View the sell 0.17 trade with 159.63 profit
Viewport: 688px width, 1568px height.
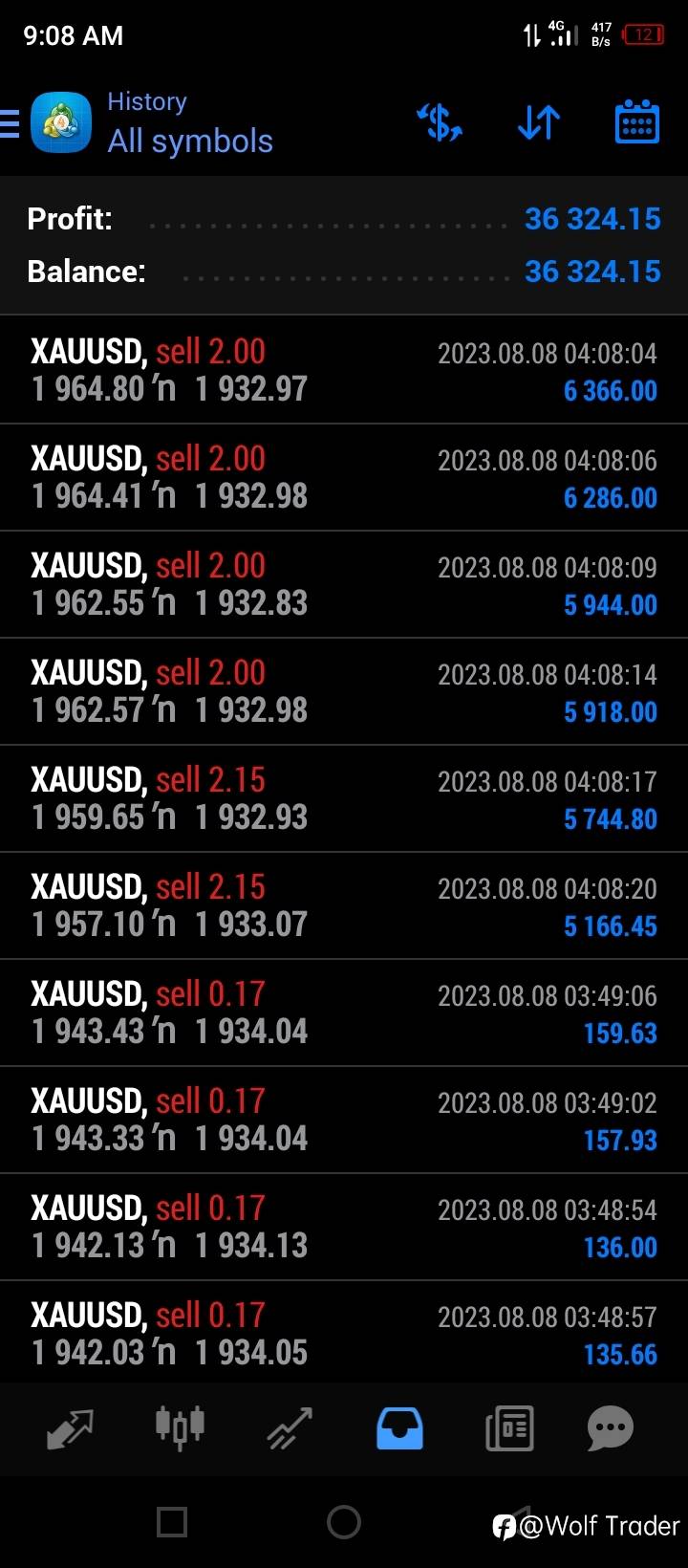[x=344, y=1013]
